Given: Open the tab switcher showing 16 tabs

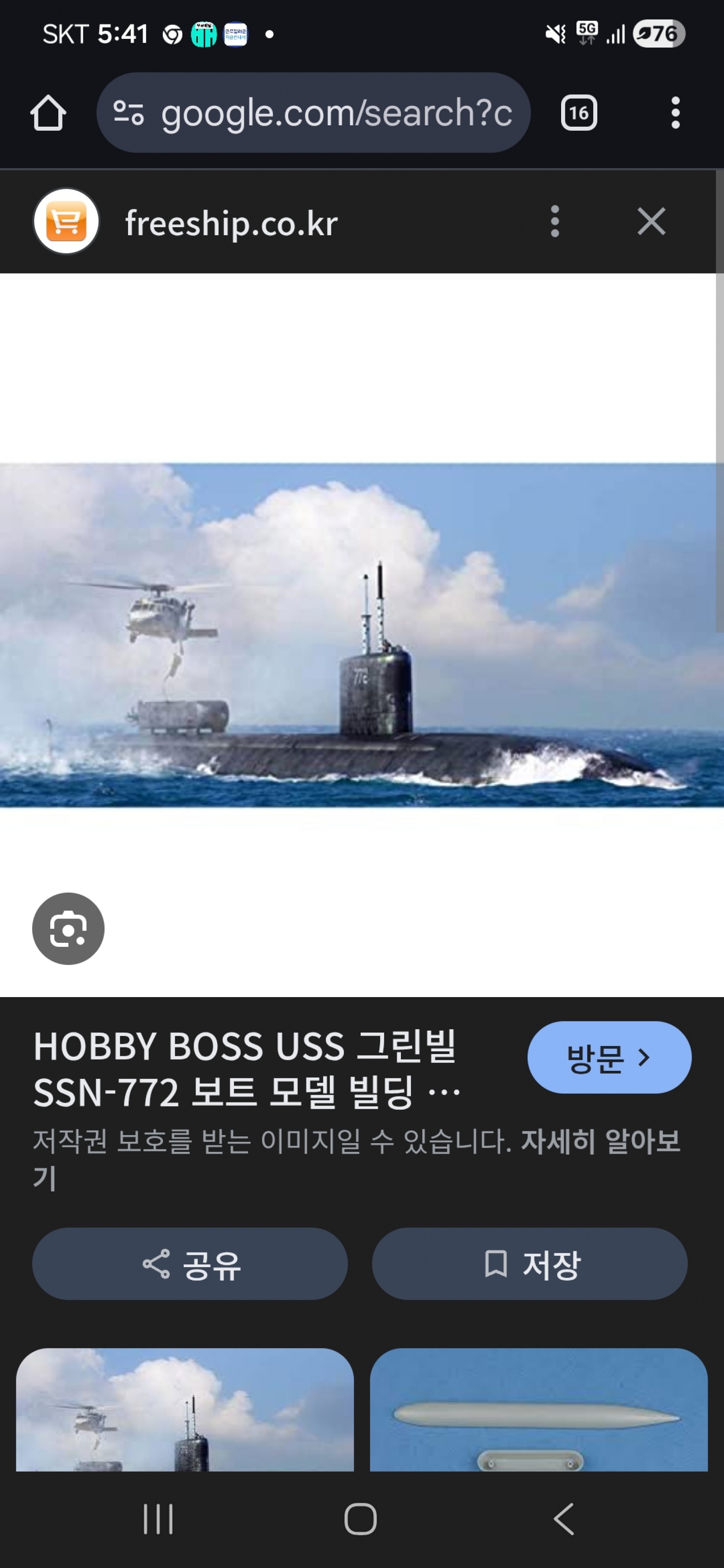Looking at the screenshot, I should [x=578, y=113].
